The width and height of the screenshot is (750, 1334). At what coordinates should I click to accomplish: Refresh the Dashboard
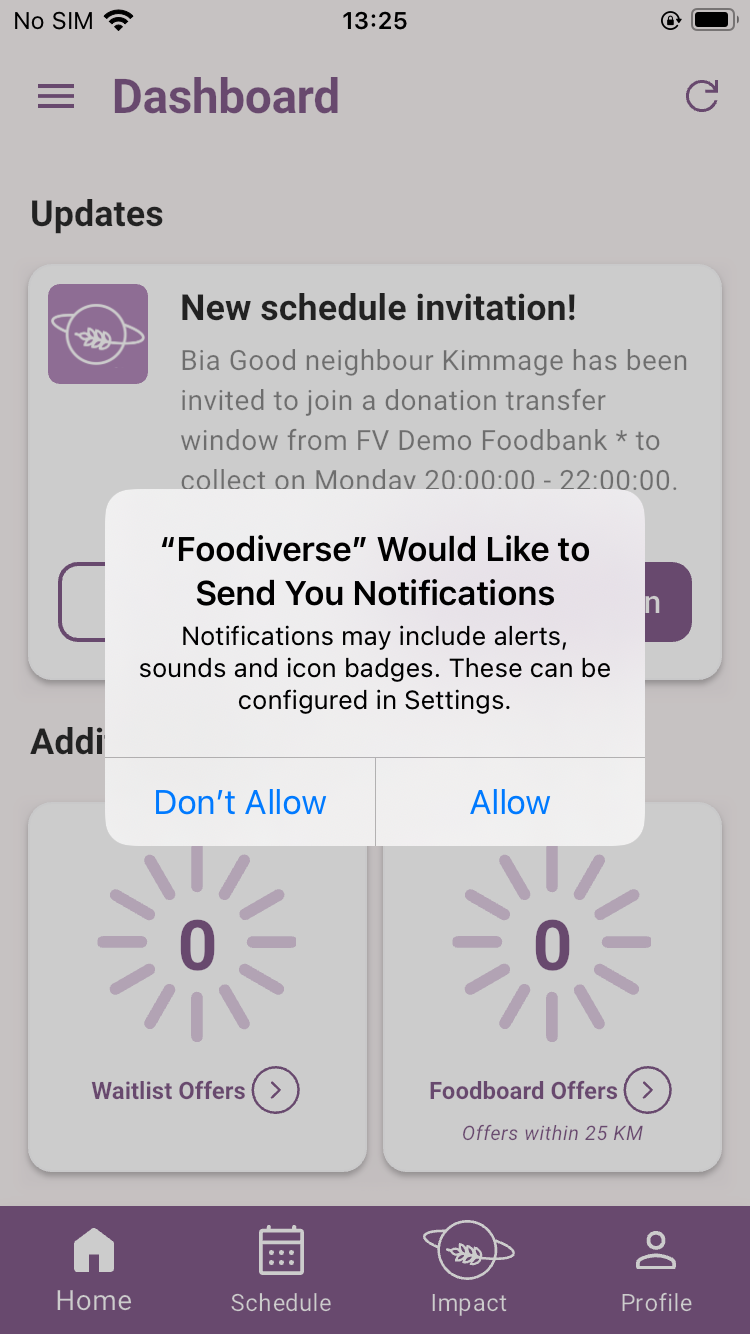click(x=702, y=97)
